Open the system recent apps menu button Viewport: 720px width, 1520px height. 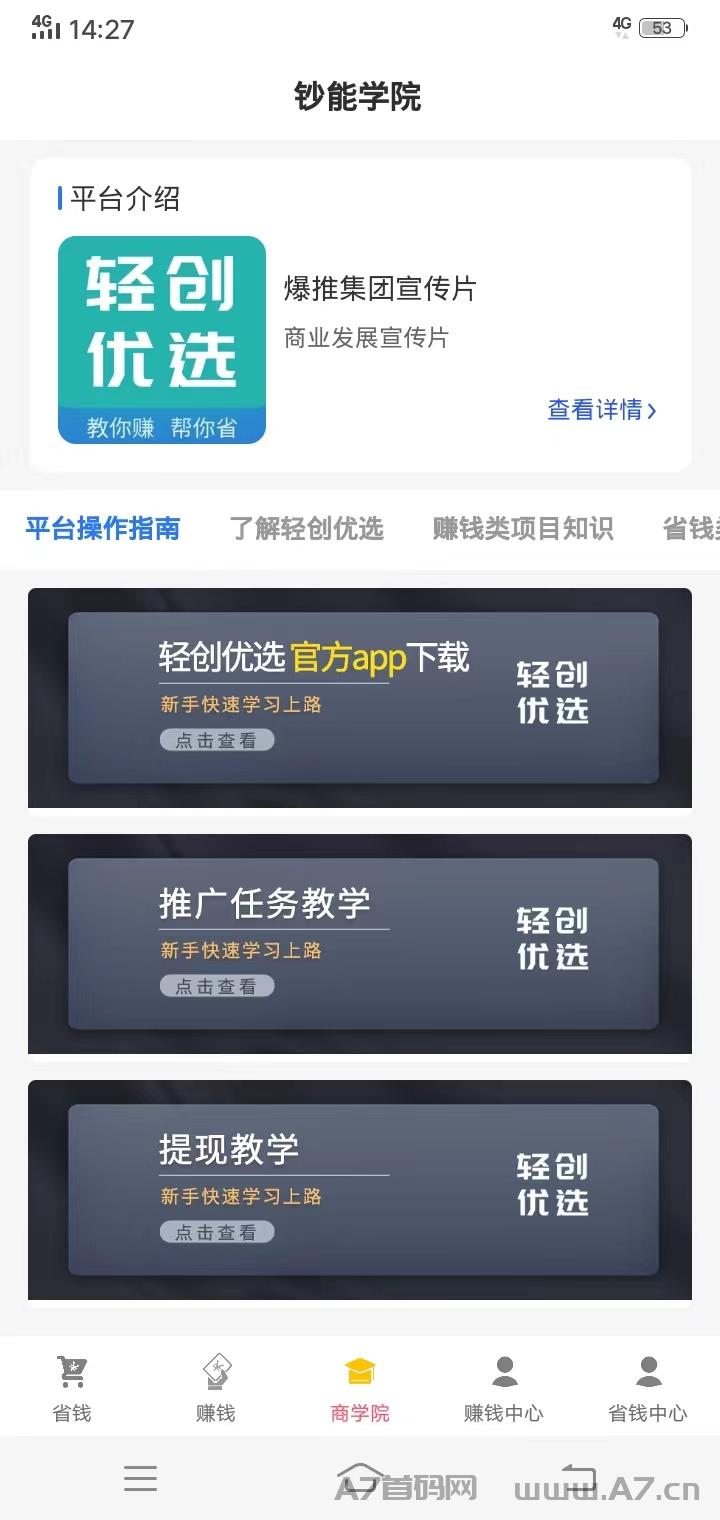(x=140, y=1478)
